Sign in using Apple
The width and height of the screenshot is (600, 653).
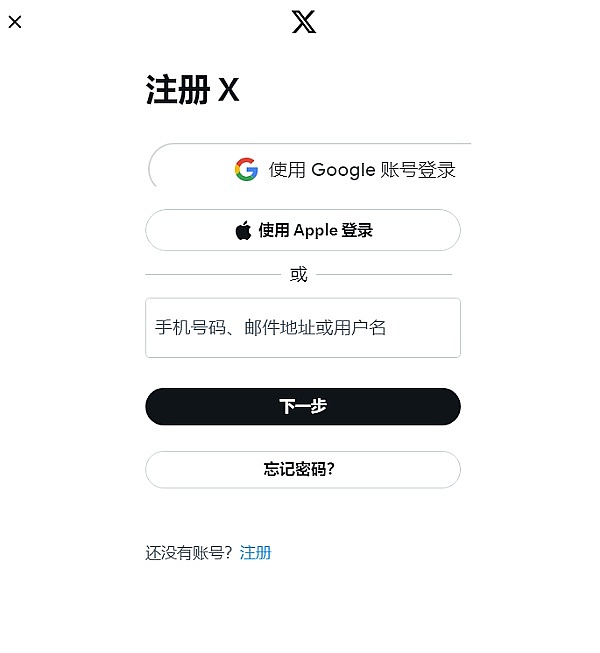(x=303, y=230)
